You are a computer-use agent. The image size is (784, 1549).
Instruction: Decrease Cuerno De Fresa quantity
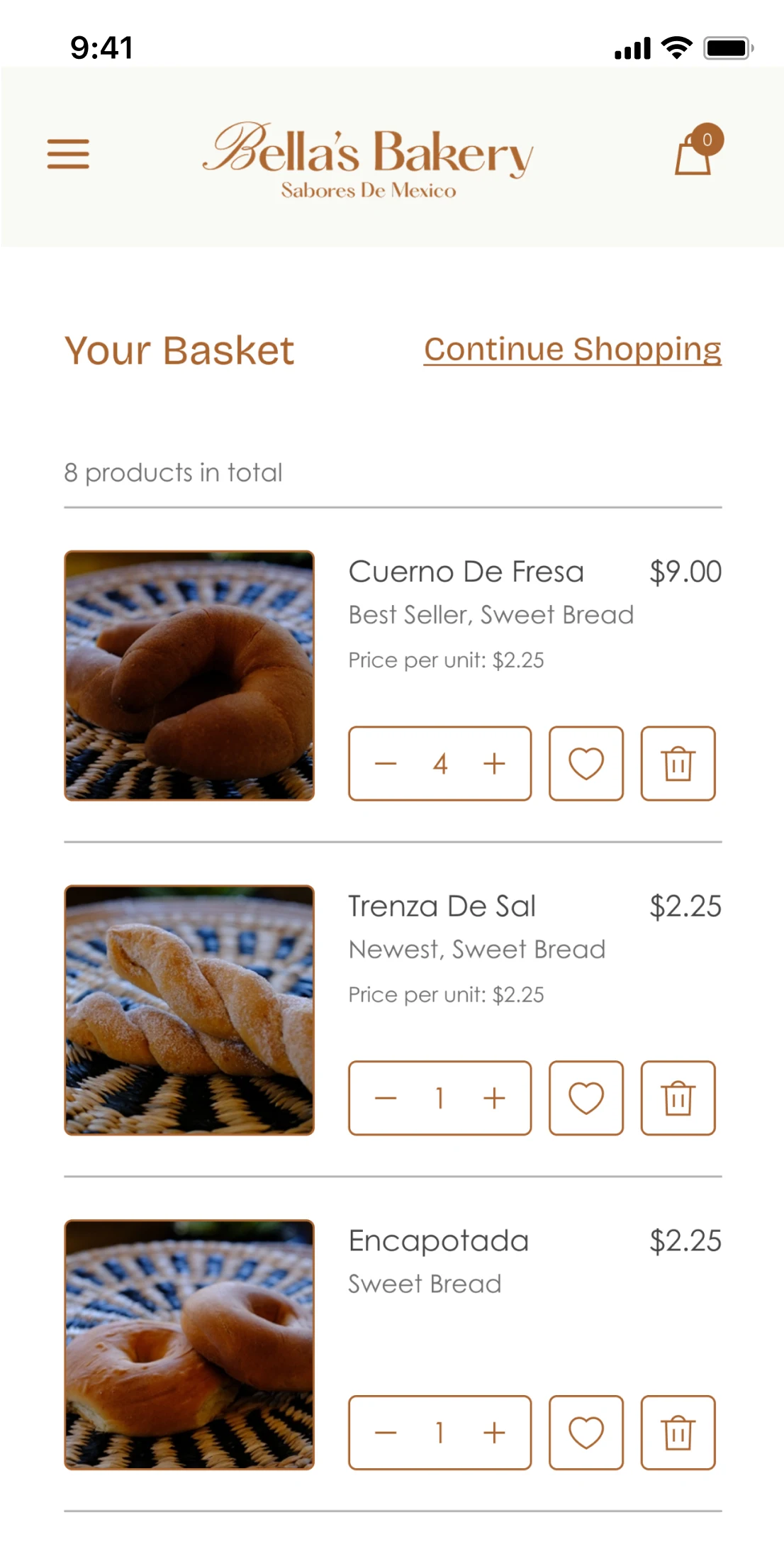click(386, 764)
